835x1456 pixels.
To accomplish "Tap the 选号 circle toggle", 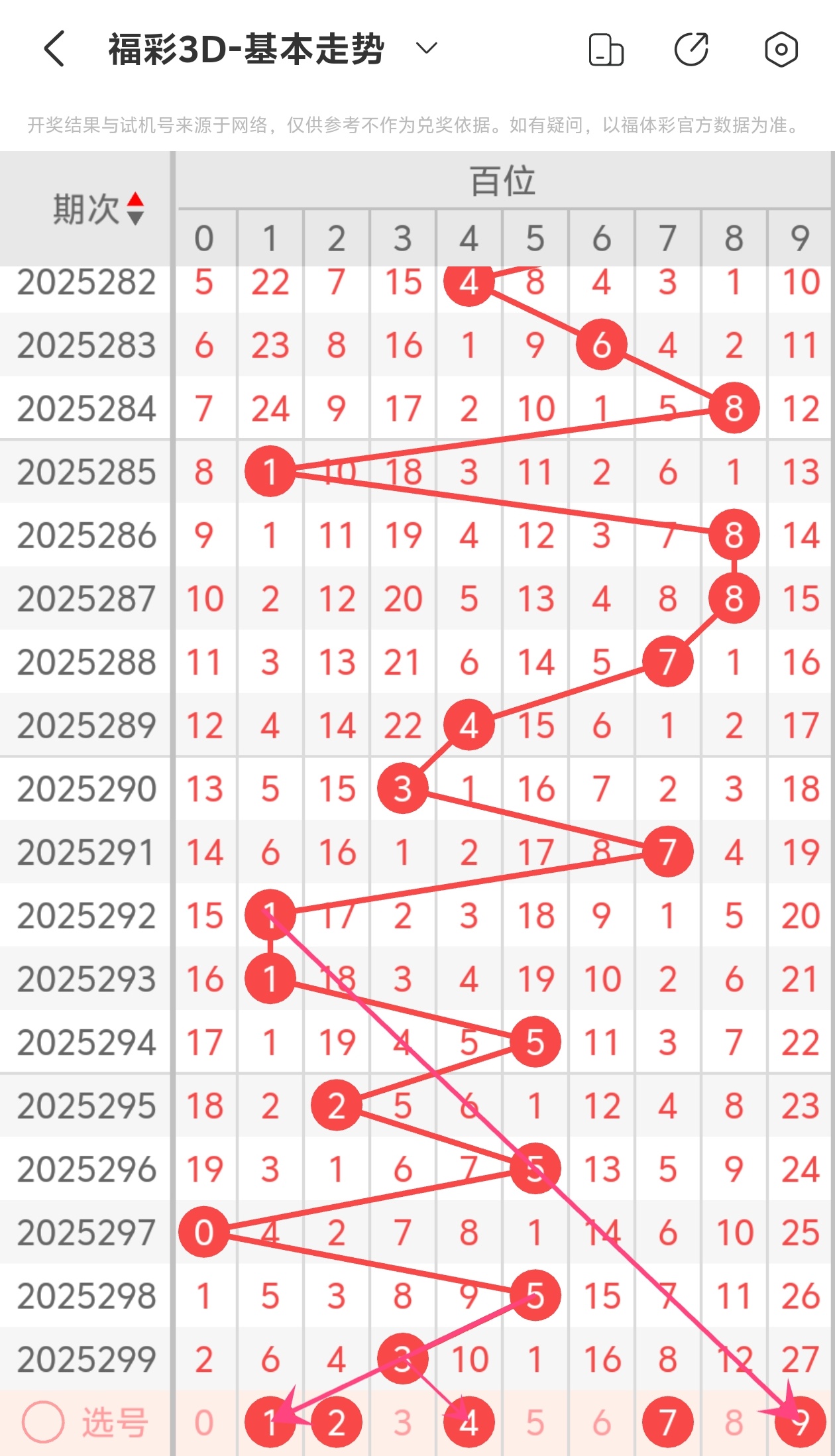I will pos(43,1422).
